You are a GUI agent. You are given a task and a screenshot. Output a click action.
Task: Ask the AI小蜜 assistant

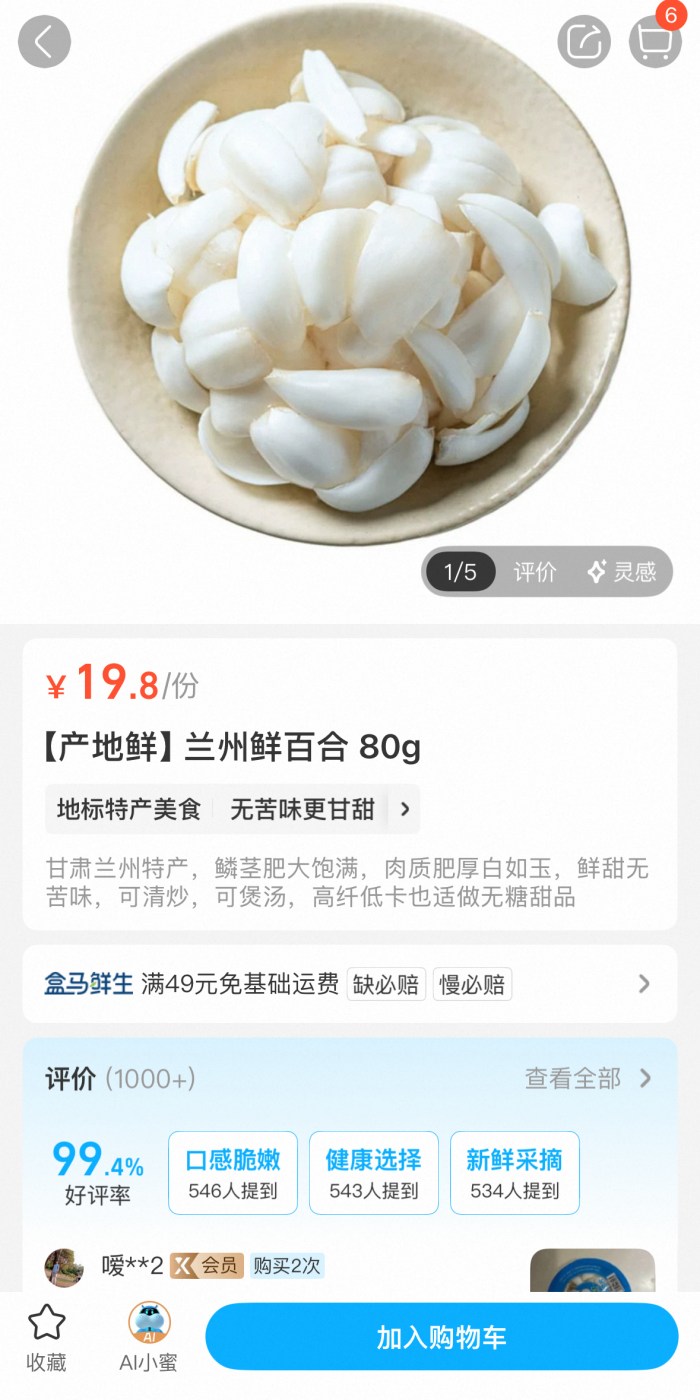pos(149,1338)
